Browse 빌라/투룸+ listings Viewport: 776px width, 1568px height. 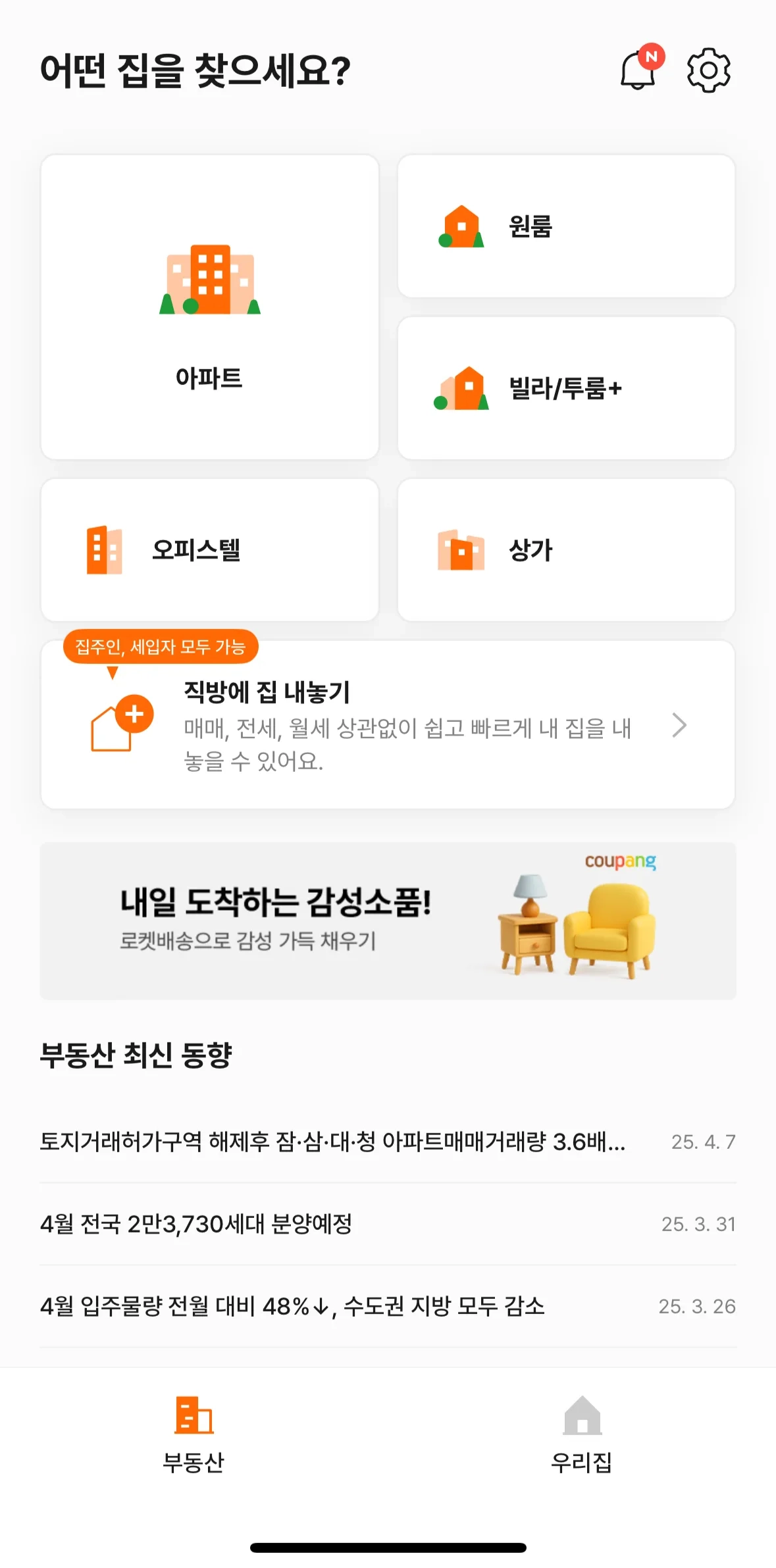point(566,388)
